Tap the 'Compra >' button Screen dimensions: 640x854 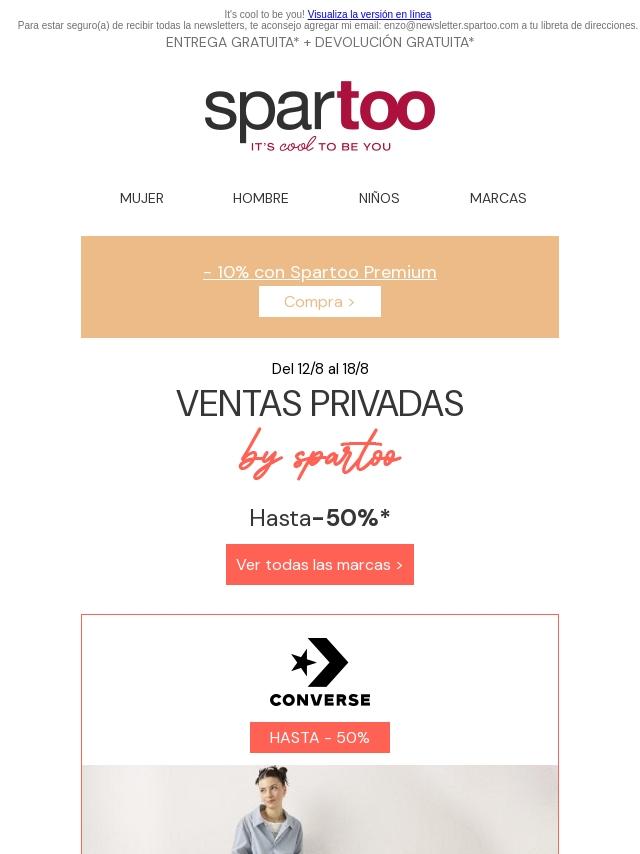tap(320, 302)
